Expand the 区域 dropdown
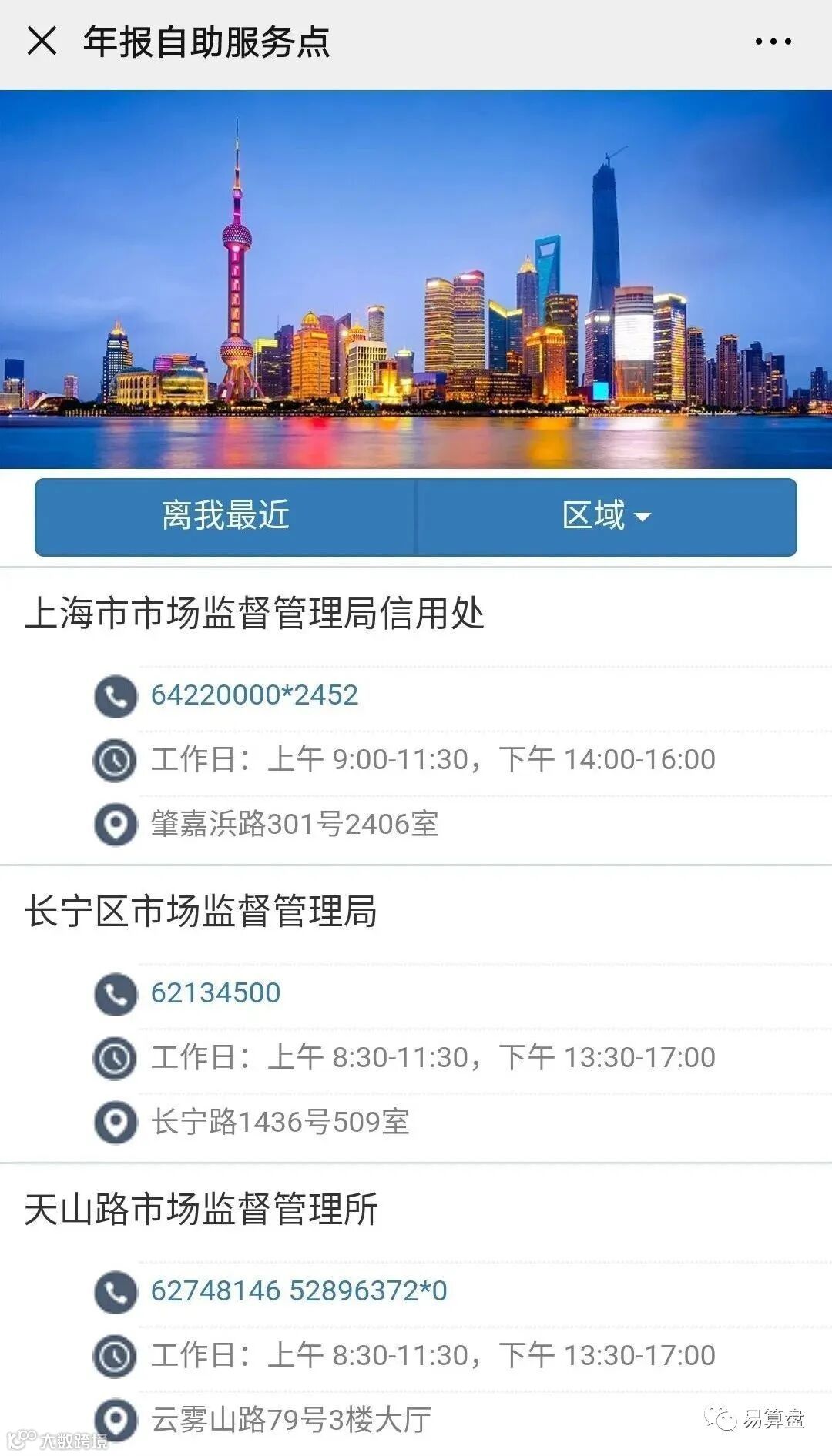832x1456 pixels. 606,516
